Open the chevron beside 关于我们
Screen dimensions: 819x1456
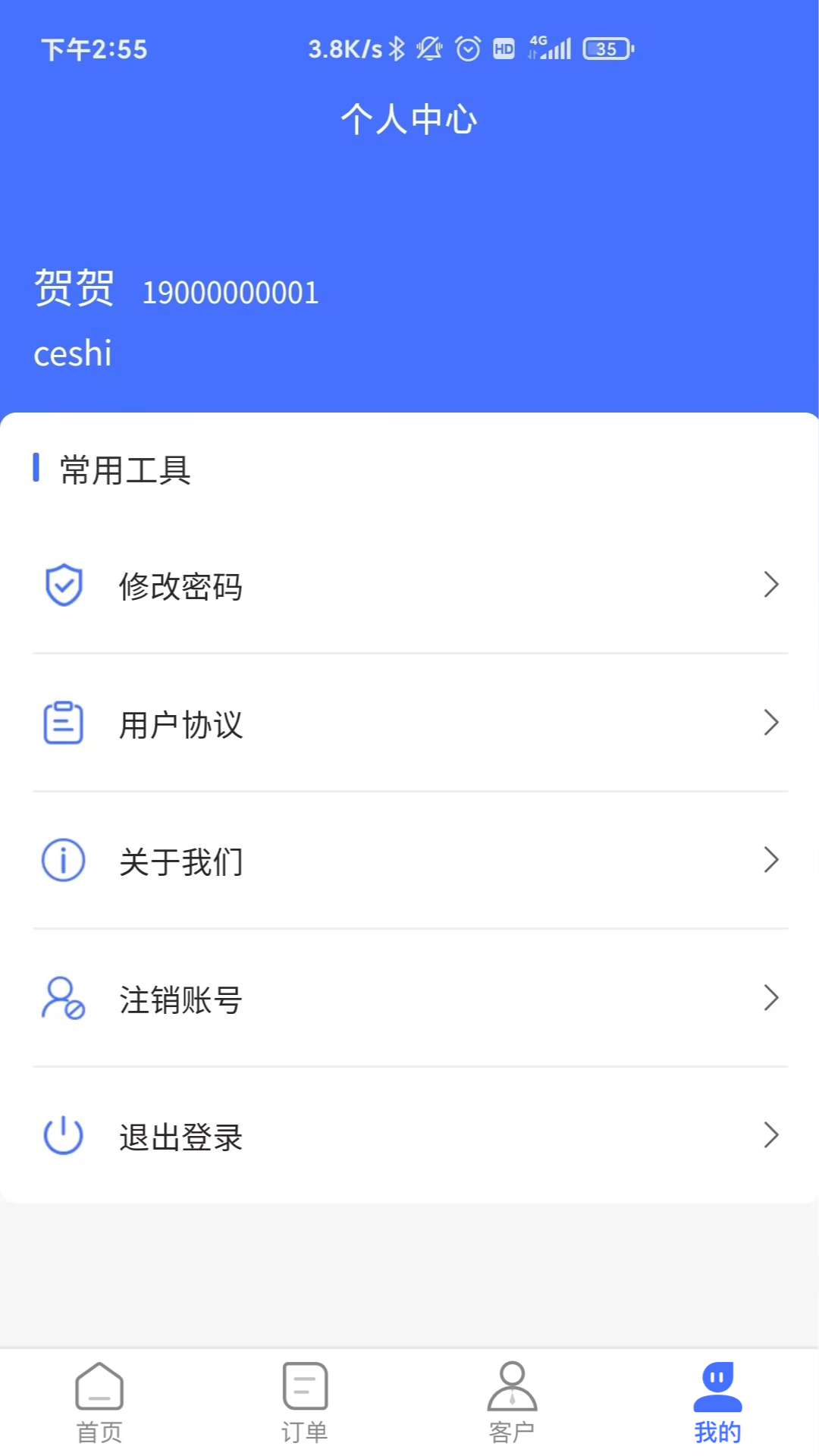coord(771,861)
